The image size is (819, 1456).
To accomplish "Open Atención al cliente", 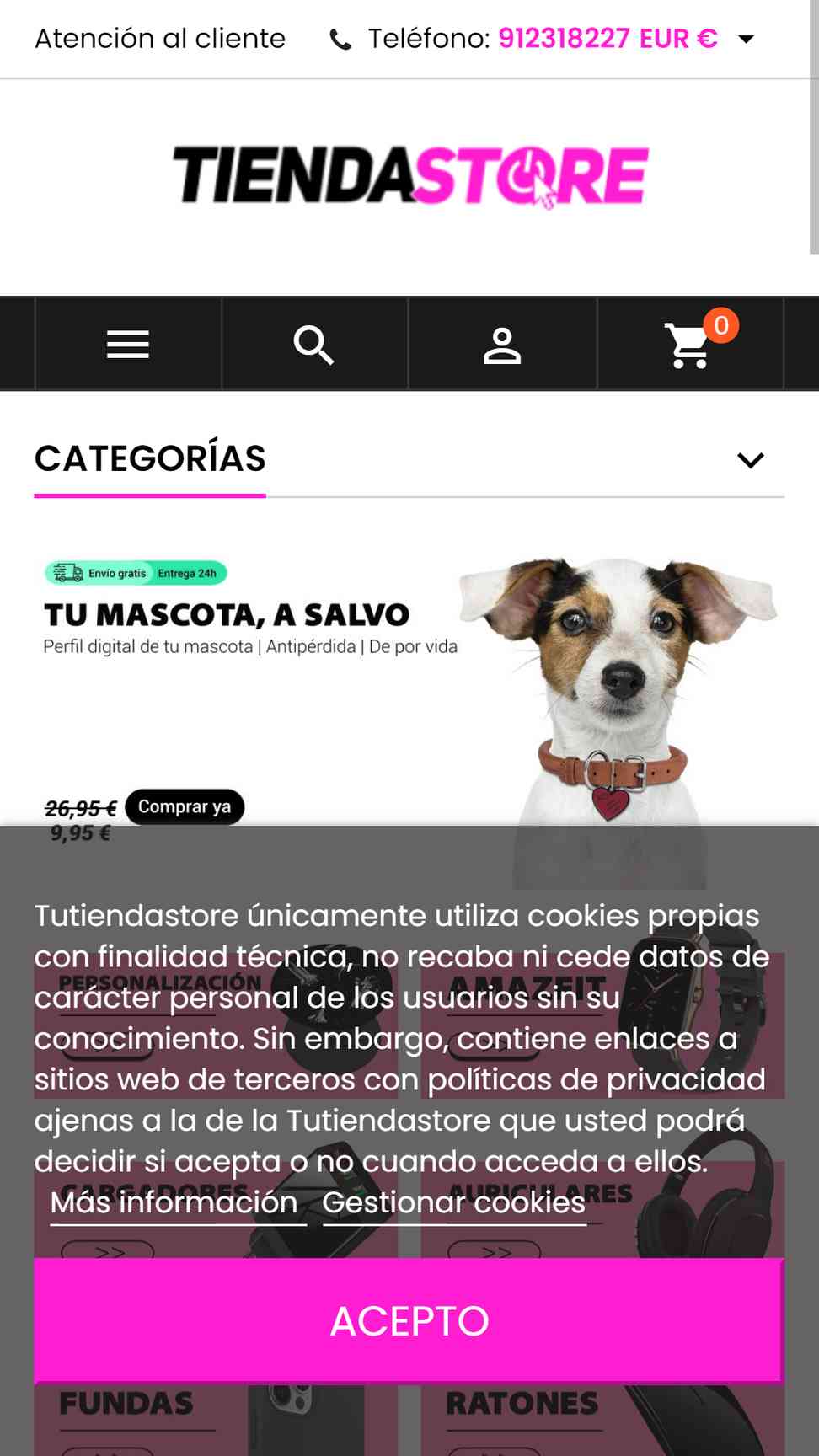I will tap(160, 39).
